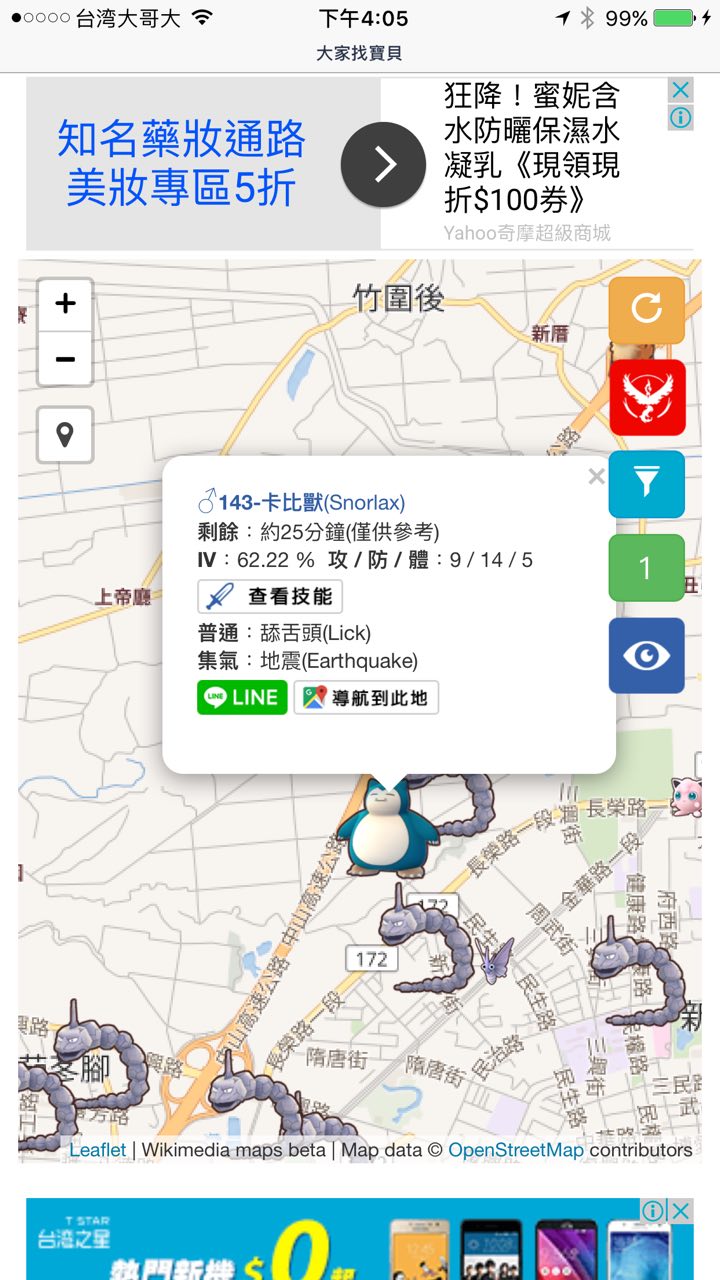Open the 知名藥妝通路 ad arrow

pos(383,165)
